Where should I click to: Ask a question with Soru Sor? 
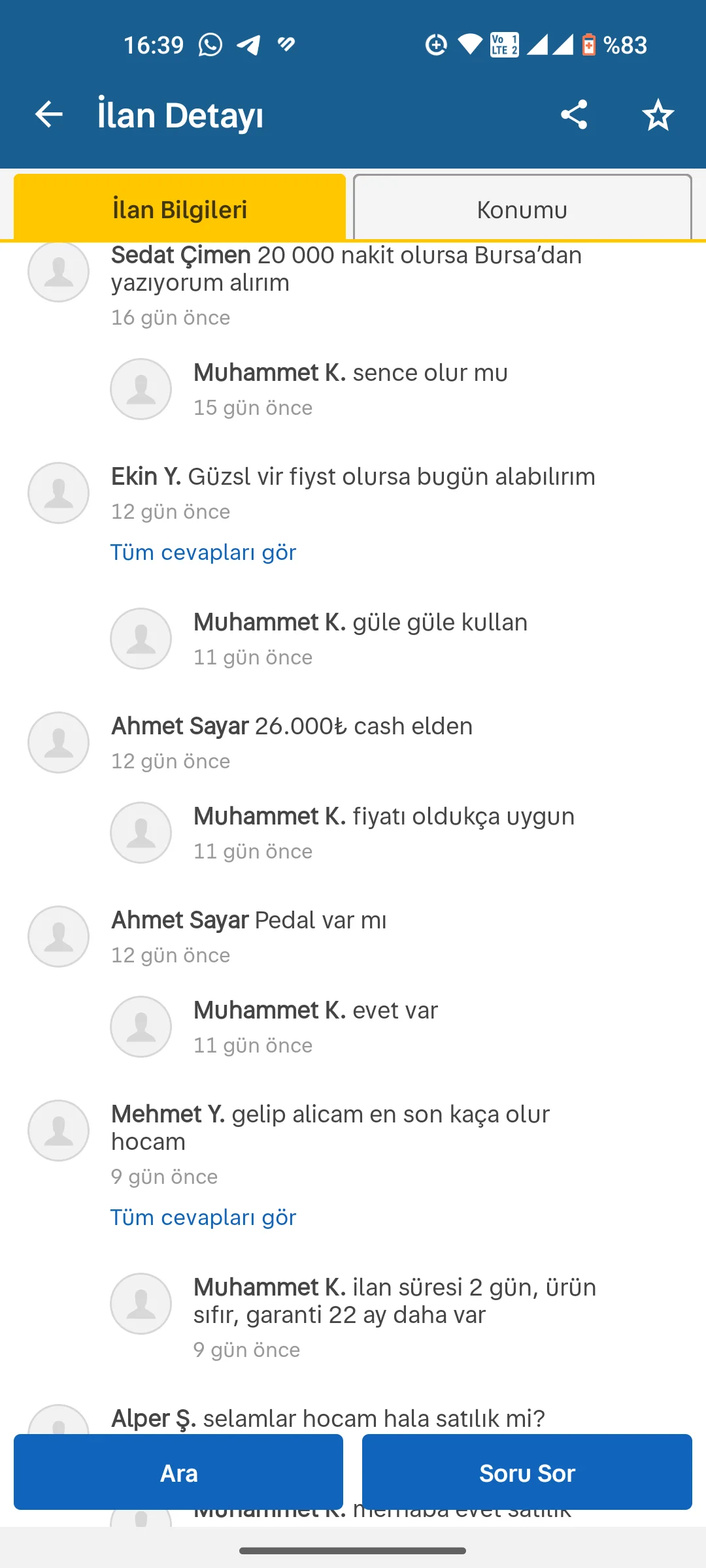[x=527, y=1472]
